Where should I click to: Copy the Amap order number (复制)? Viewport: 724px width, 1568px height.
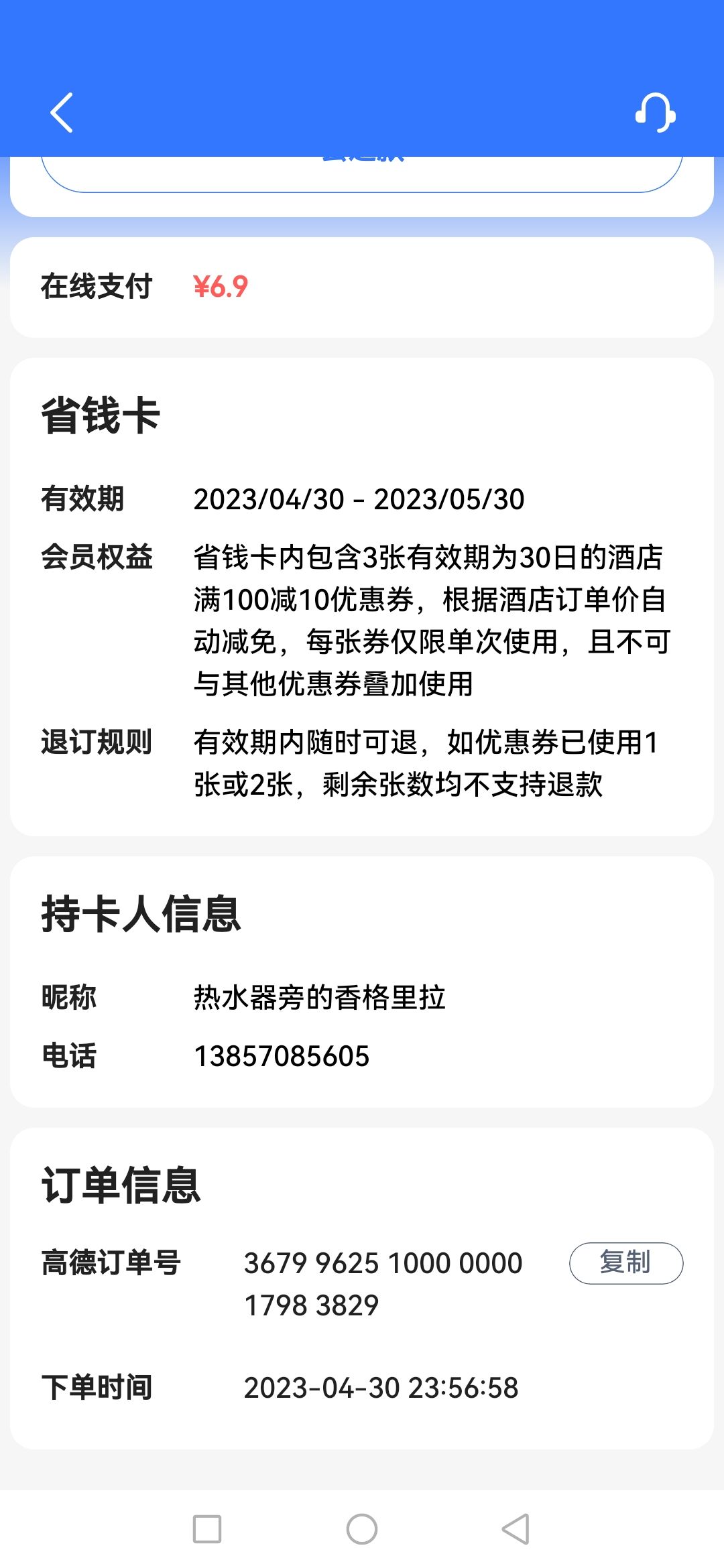click(625, 1263)
